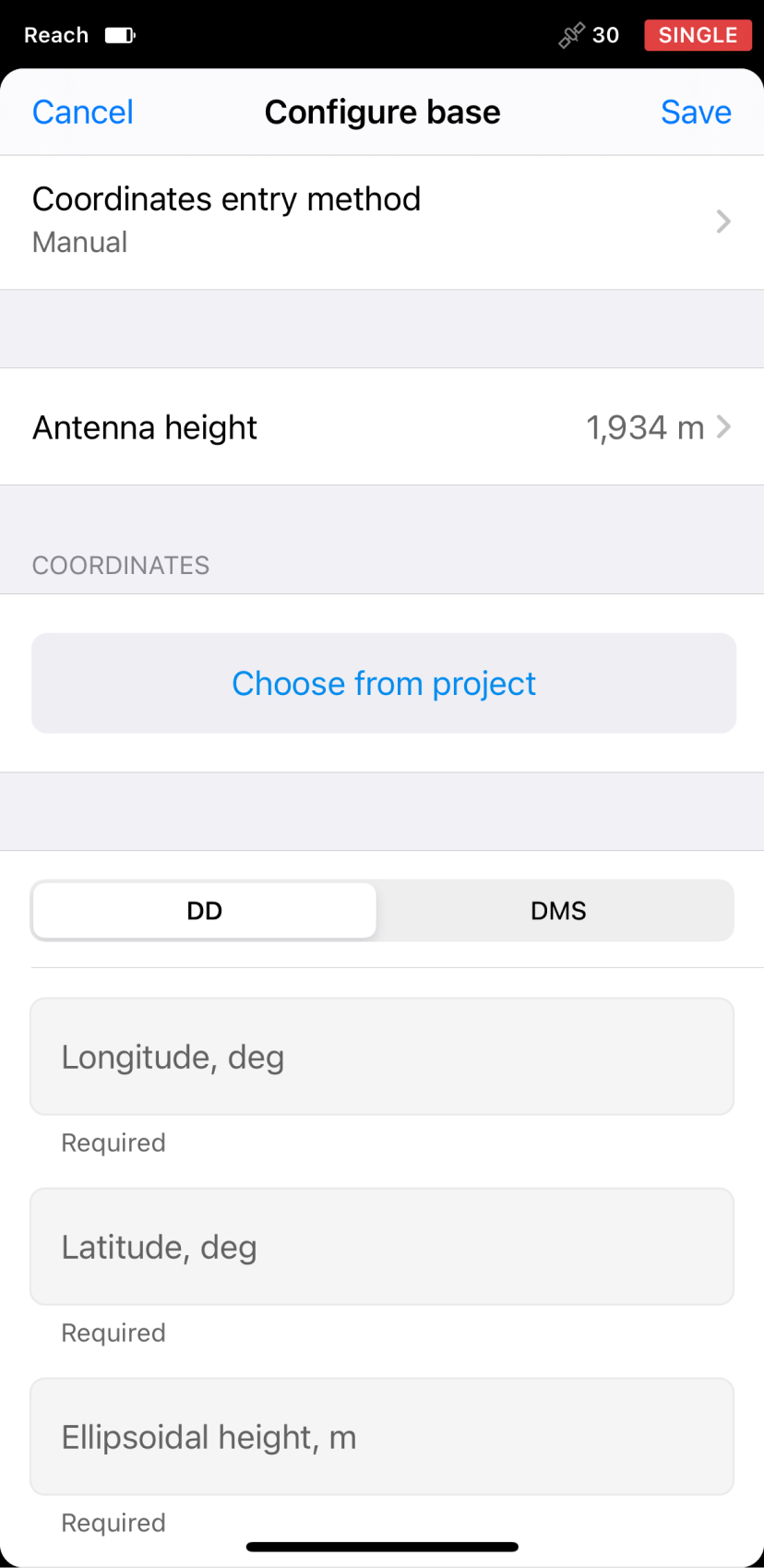Click the Reach device name in status bar

pos(56,35)
